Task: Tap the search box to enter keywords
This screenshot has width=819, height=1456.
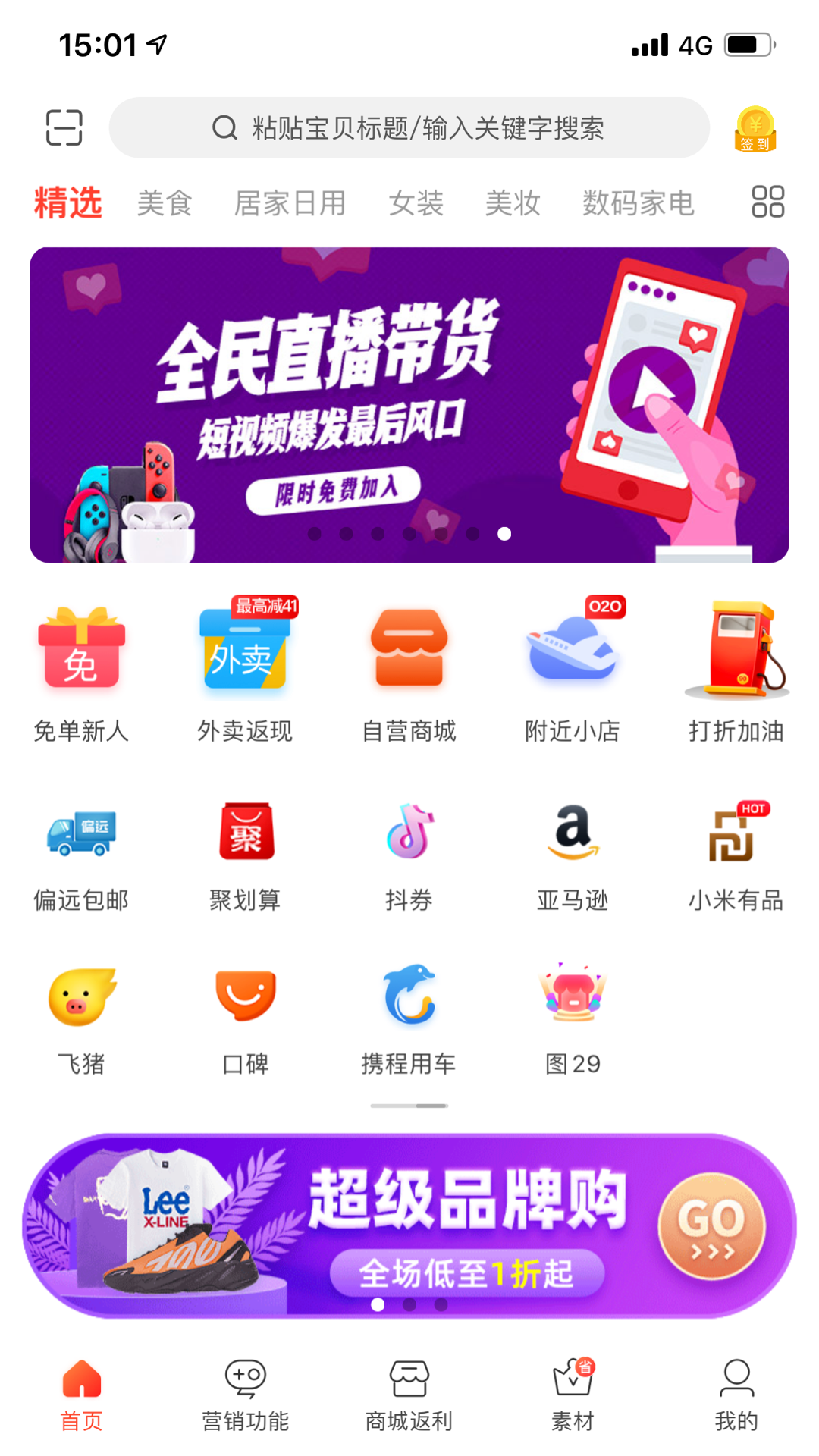Action: (x=409, y=127)
